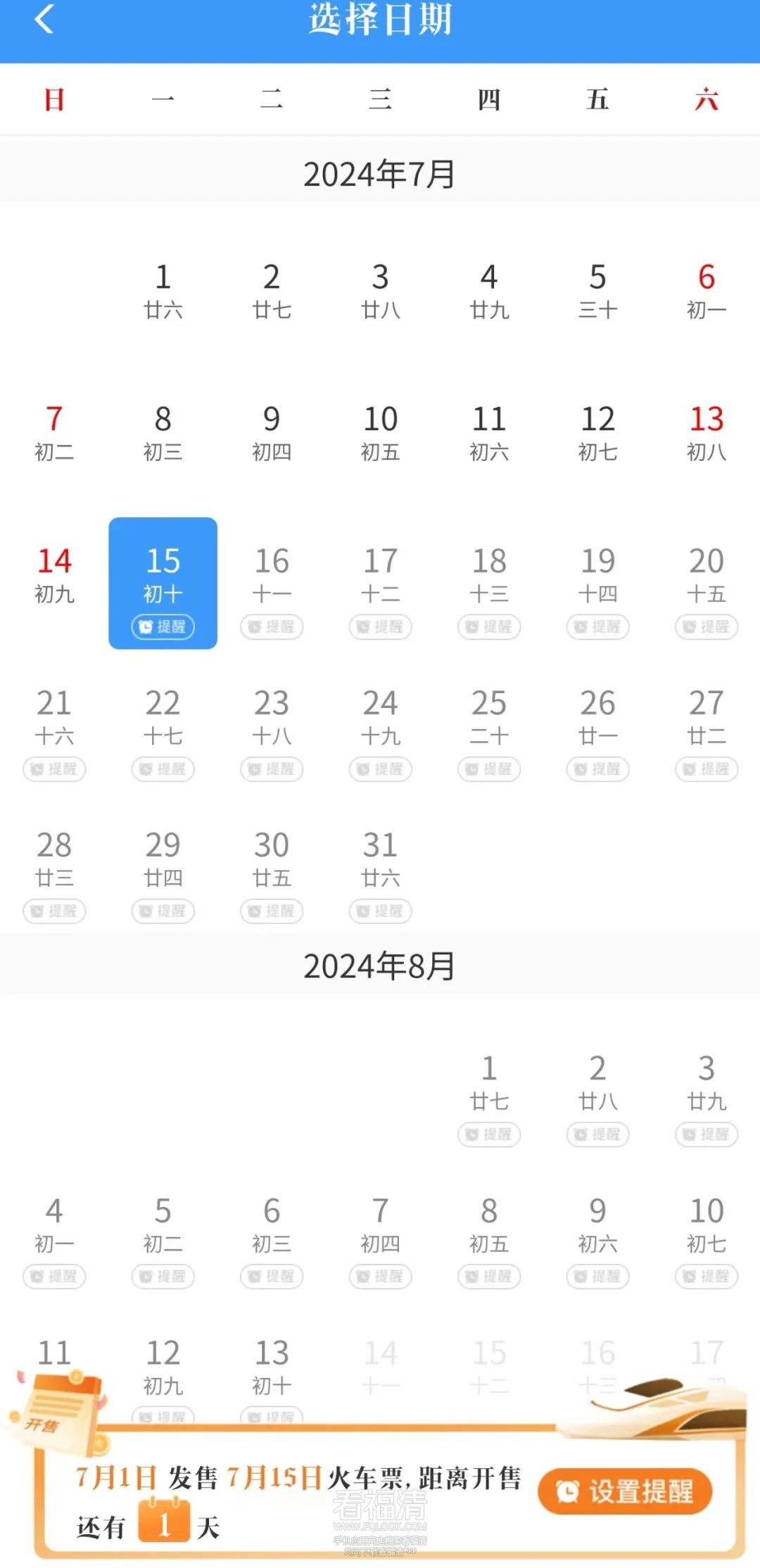Choose August 7 in the calendar
This screenshot has width=760, height=1568.
click(x=380, y=1223)
